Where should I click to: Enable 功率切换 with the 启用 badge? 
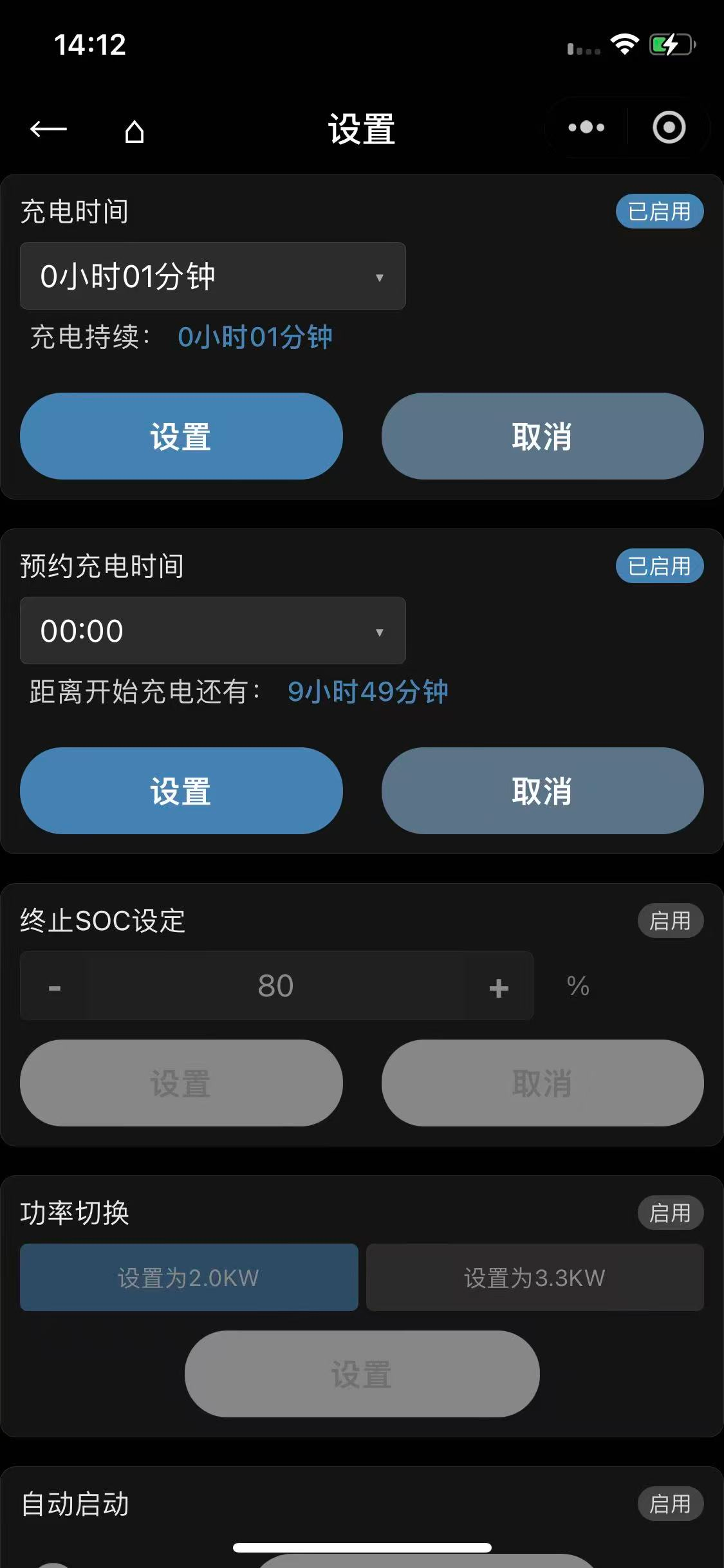coord(670,1213)
